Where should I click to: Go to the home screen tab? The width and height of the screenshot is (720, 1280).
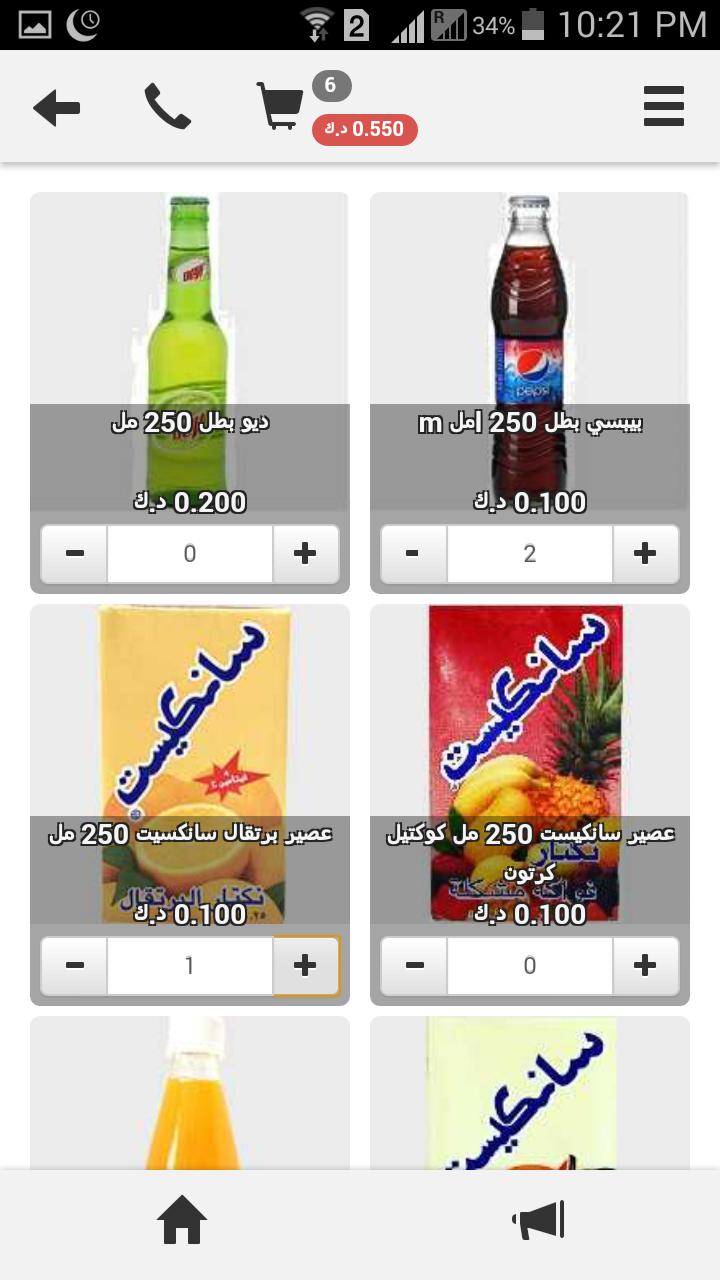(182, 1221)
